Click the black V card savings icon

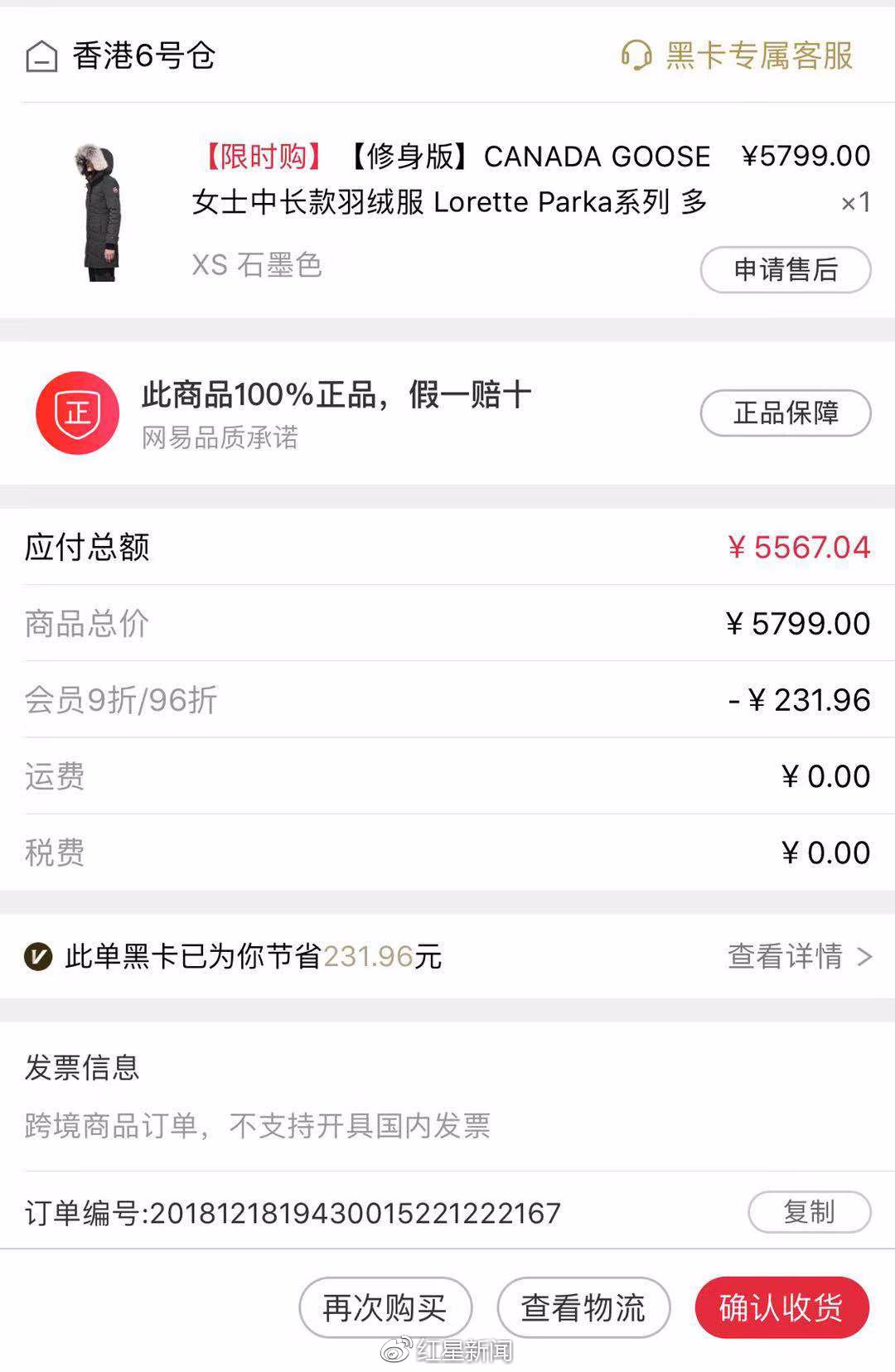coord(36,956)
